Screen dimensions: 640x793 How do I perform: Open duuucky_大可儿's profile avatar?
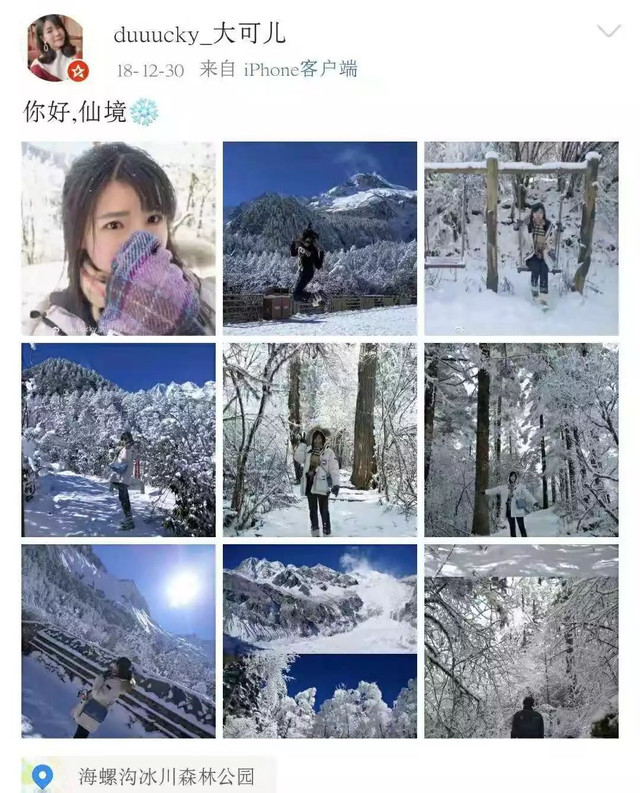coord(55,48)
